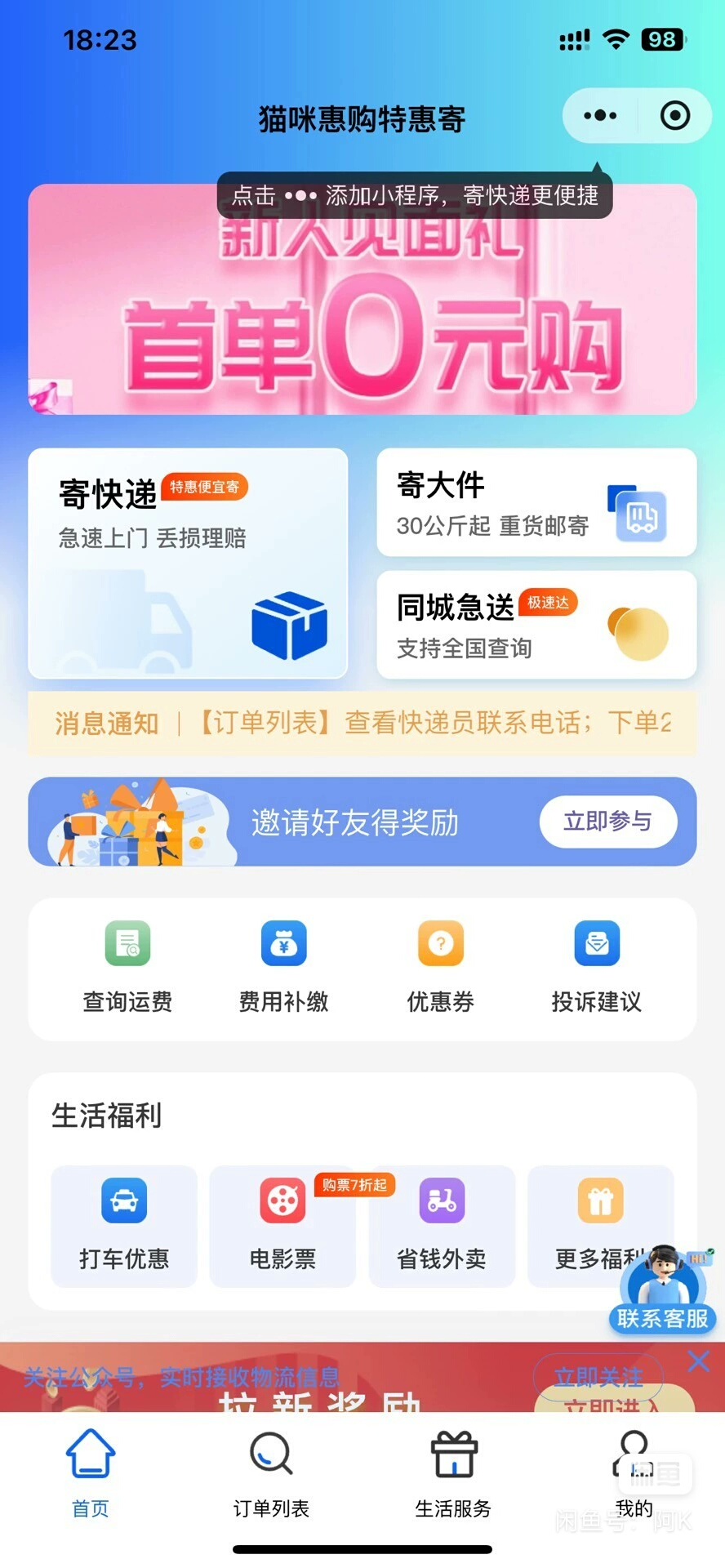The height and width of the screenshot is (1568, 725).
Task: Open the 同城急送 same-city delivery card
Action: tap(536, 625)
